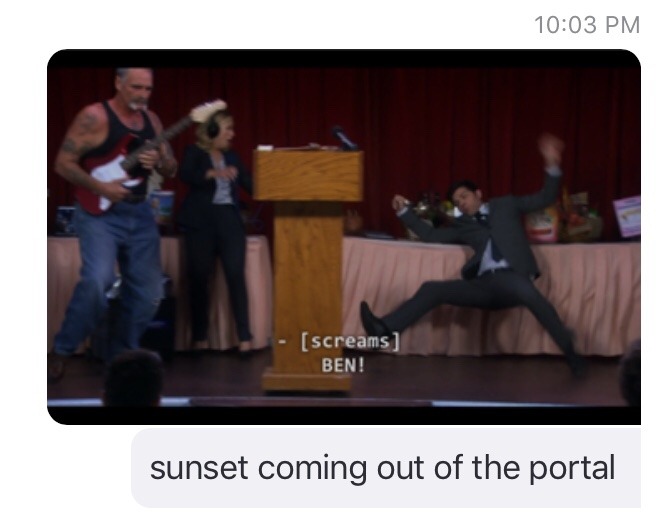Open the screams BEN image attachment

343,237
